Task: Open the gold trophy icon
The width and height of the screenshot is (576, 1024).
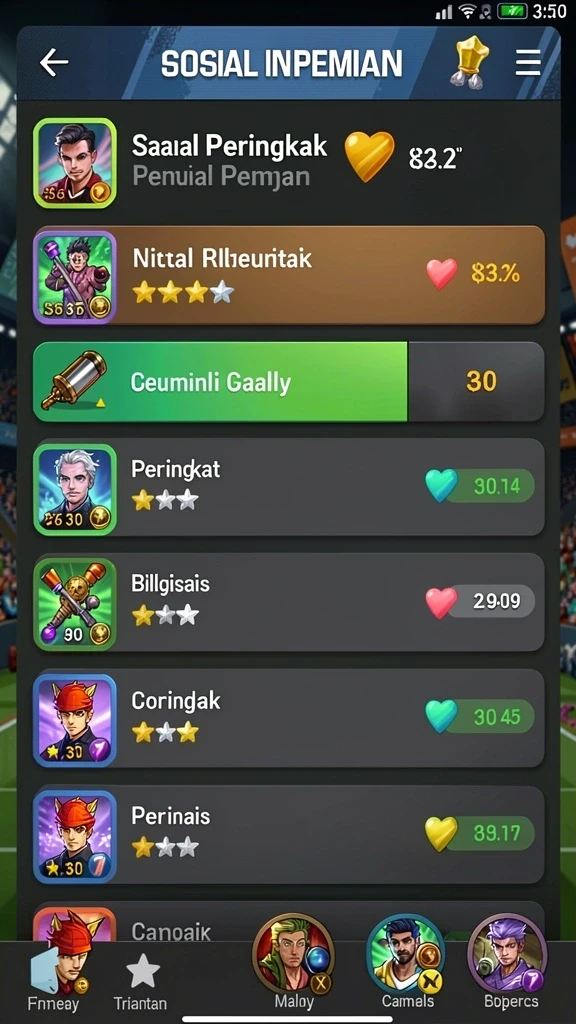Action: 469,63
